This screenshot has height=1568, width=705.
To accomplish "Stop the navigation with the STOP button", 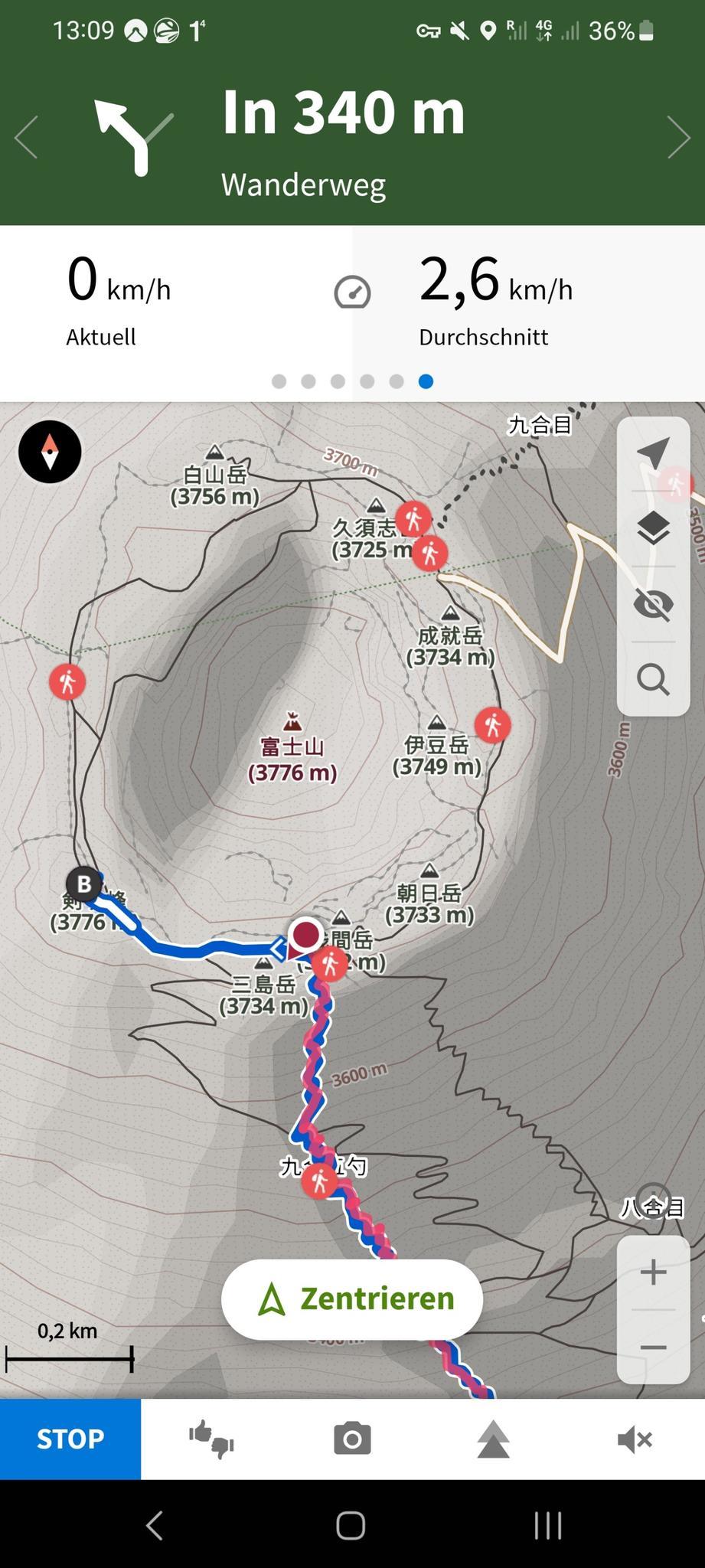I will [70, 1439].
